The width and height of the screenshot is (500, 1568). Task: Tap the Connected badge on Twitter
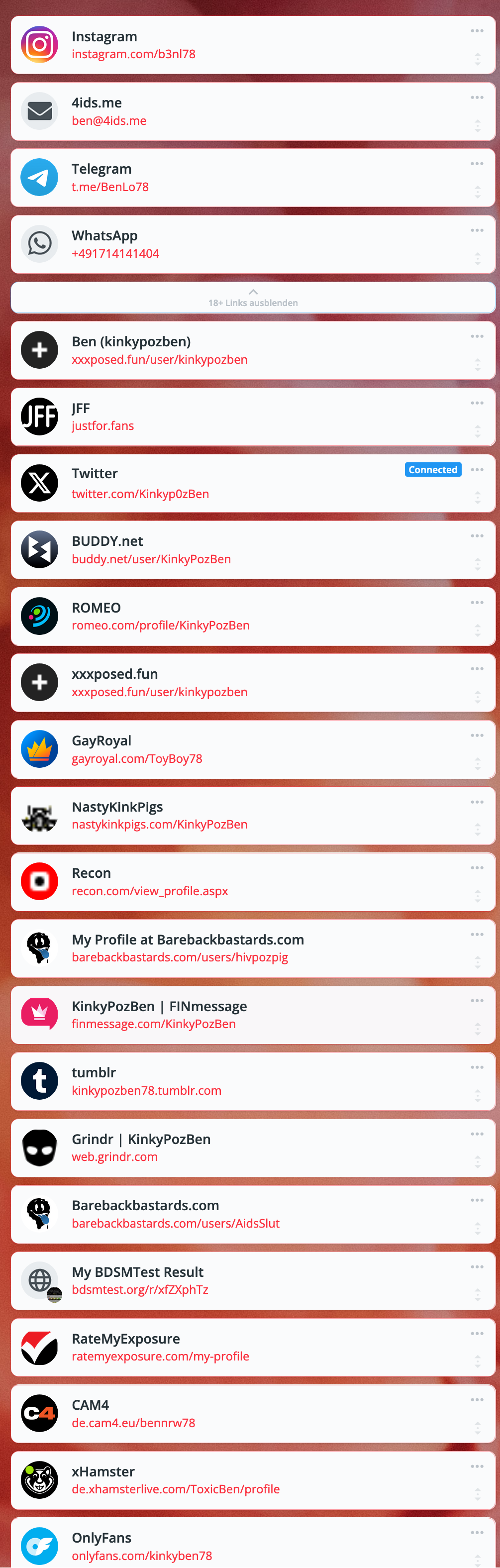[432, 470]
